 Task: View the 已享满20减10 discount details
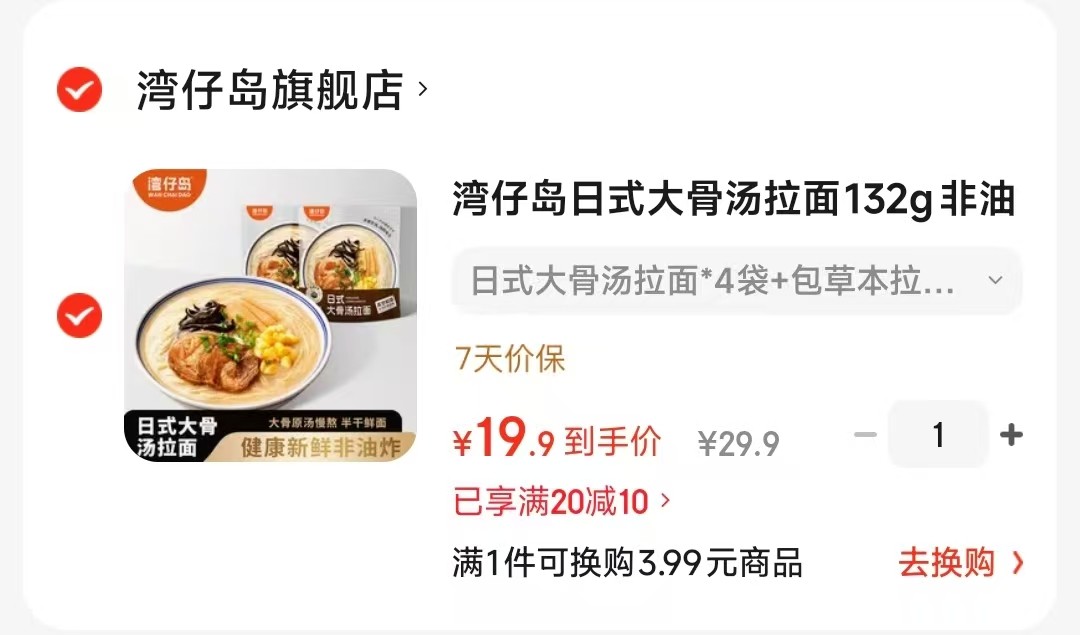(x=562, y=501)
